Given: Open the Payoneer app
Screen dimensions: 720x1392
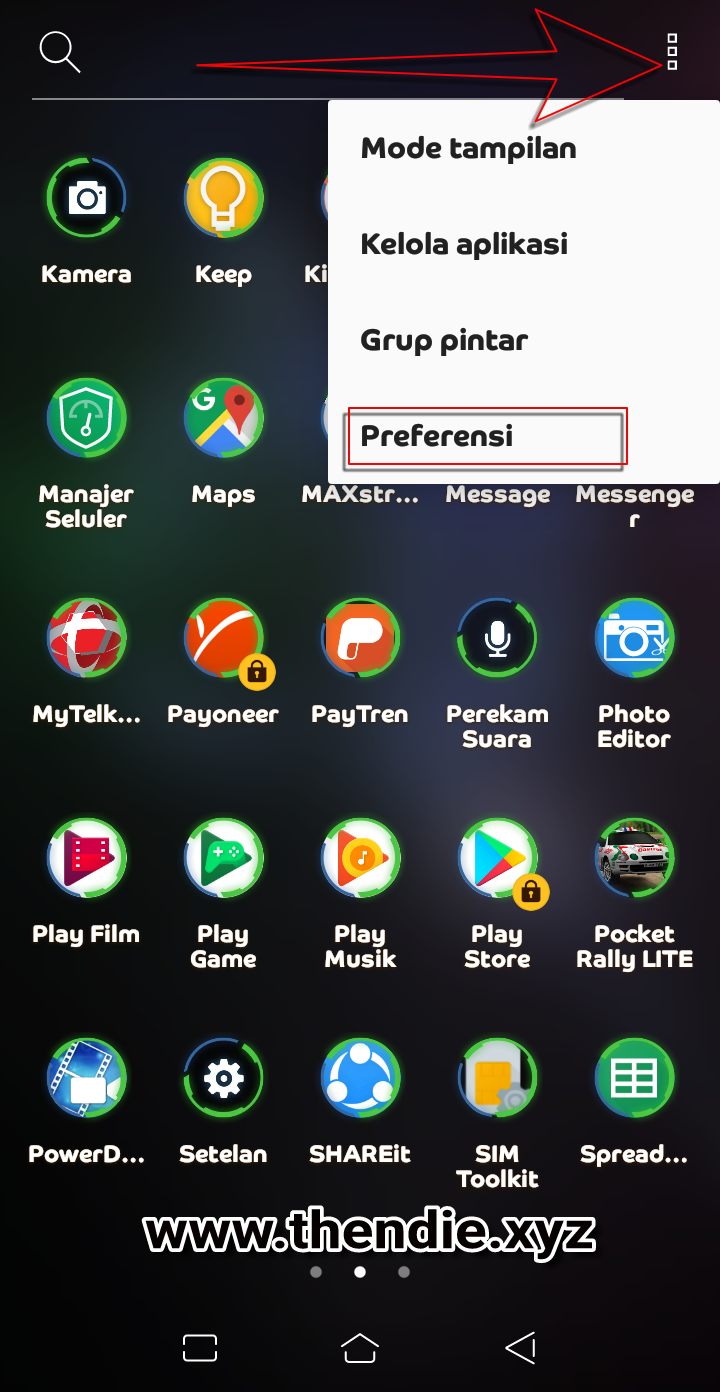Looking at the screenshot, I should [223, 638].
